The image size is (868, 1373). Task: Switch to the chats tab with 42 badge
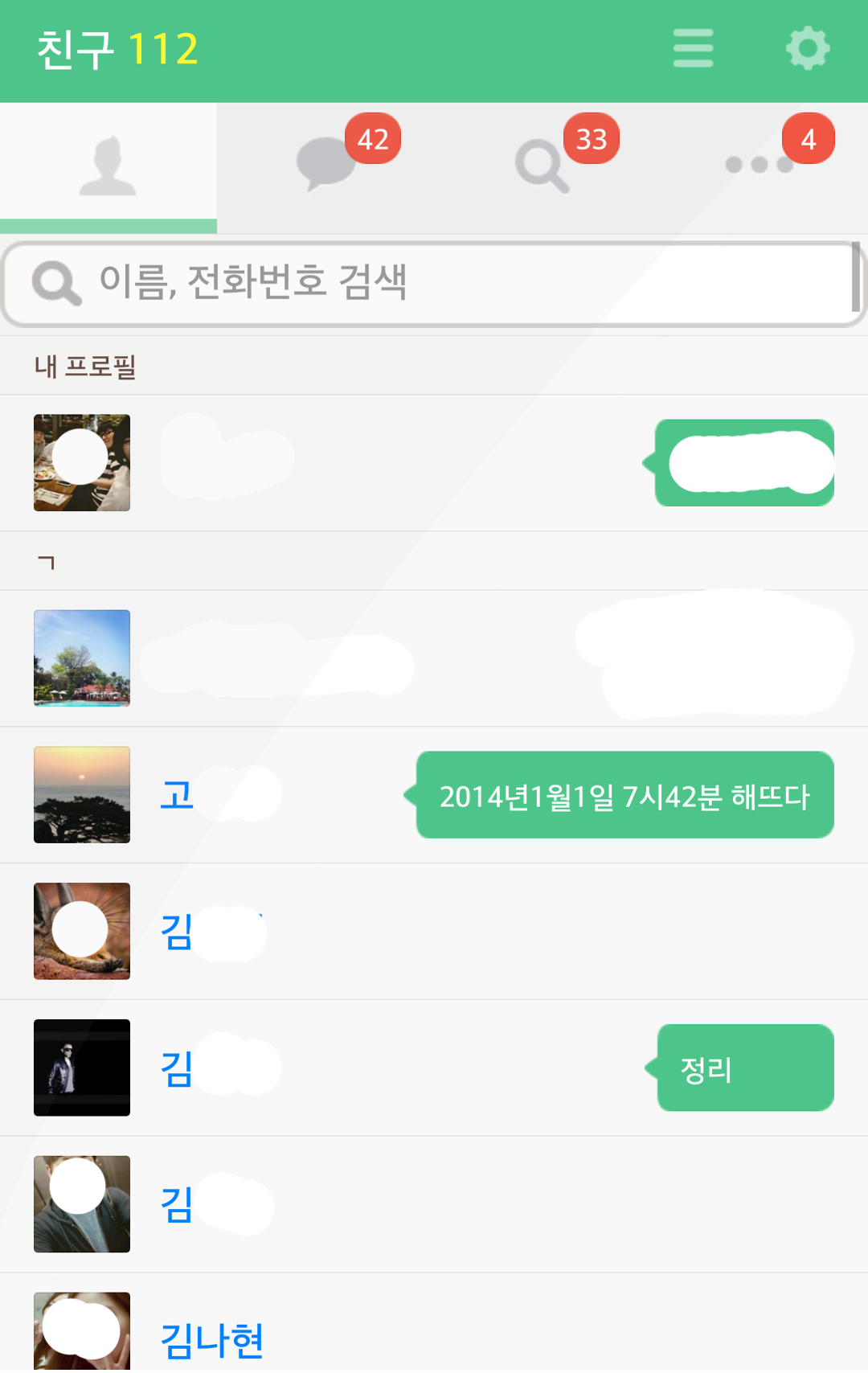326,166
